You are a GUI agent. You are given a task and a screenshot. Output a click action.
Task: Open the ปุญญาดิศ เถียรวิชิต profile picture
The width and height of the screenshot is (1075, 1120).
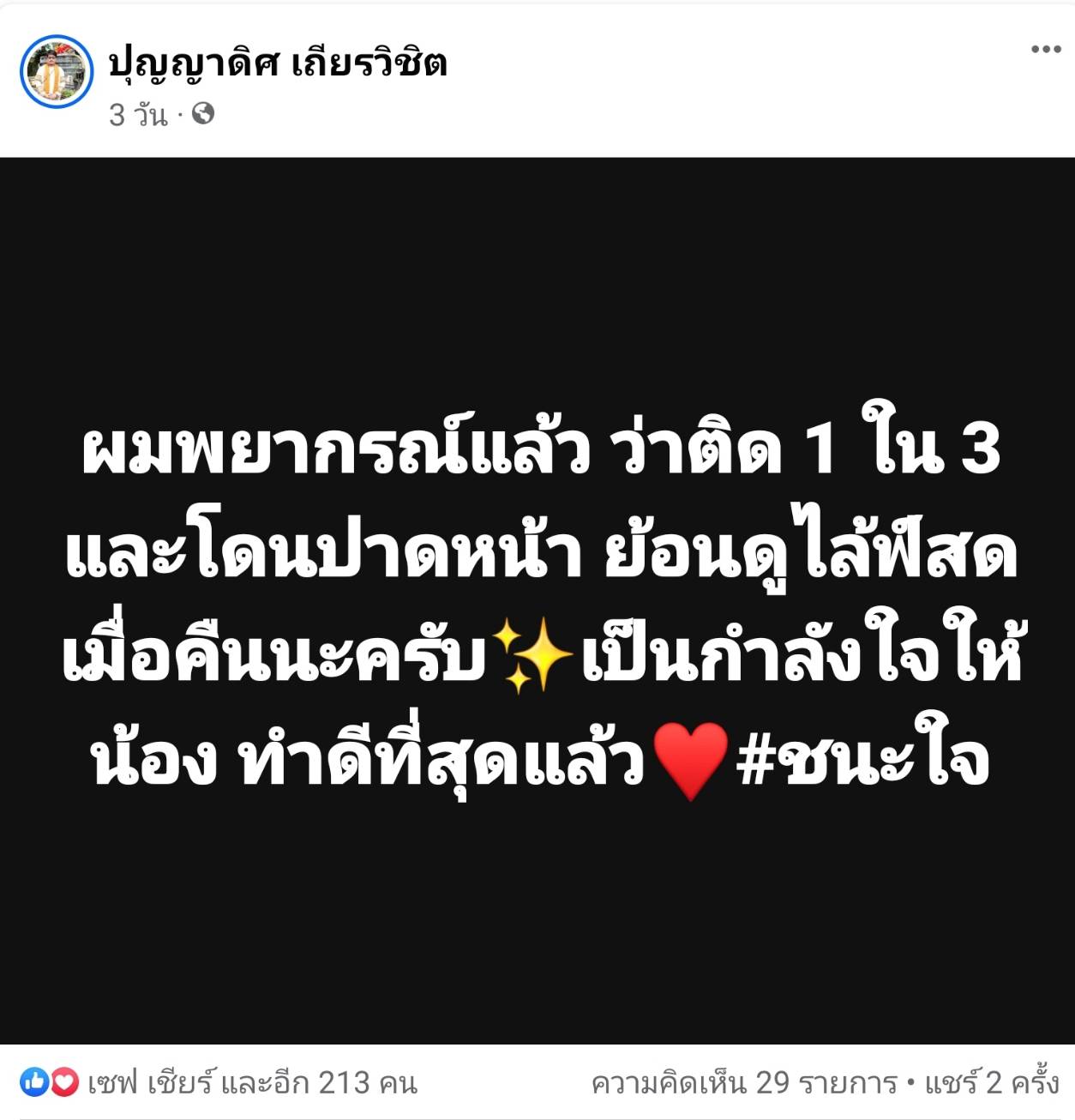(x=57, y=72)
